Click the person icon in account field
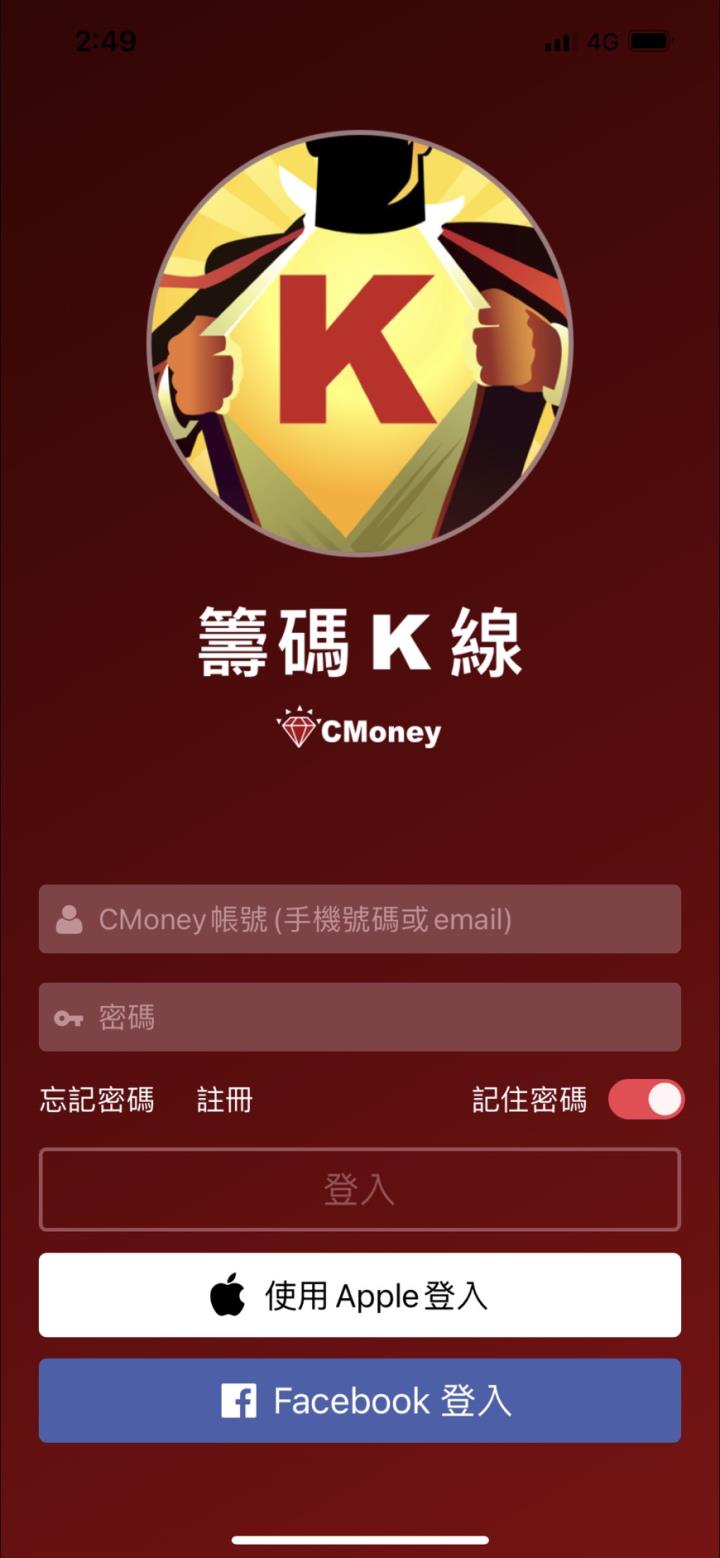Screen dimensions: 720x1558 [x=70, y=918]
